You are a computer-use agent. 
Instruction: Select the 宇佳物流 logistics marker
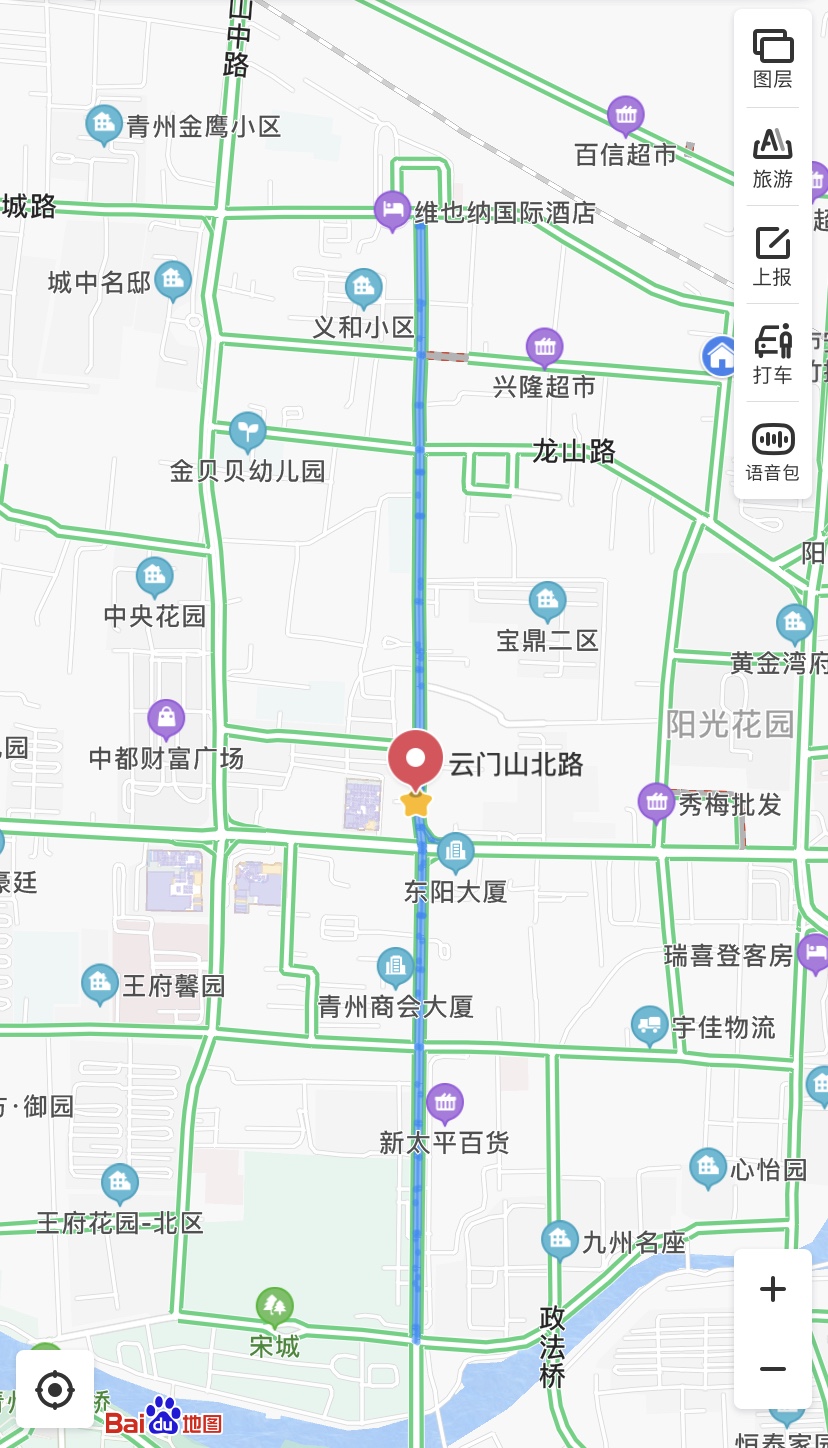[650, 1025]
